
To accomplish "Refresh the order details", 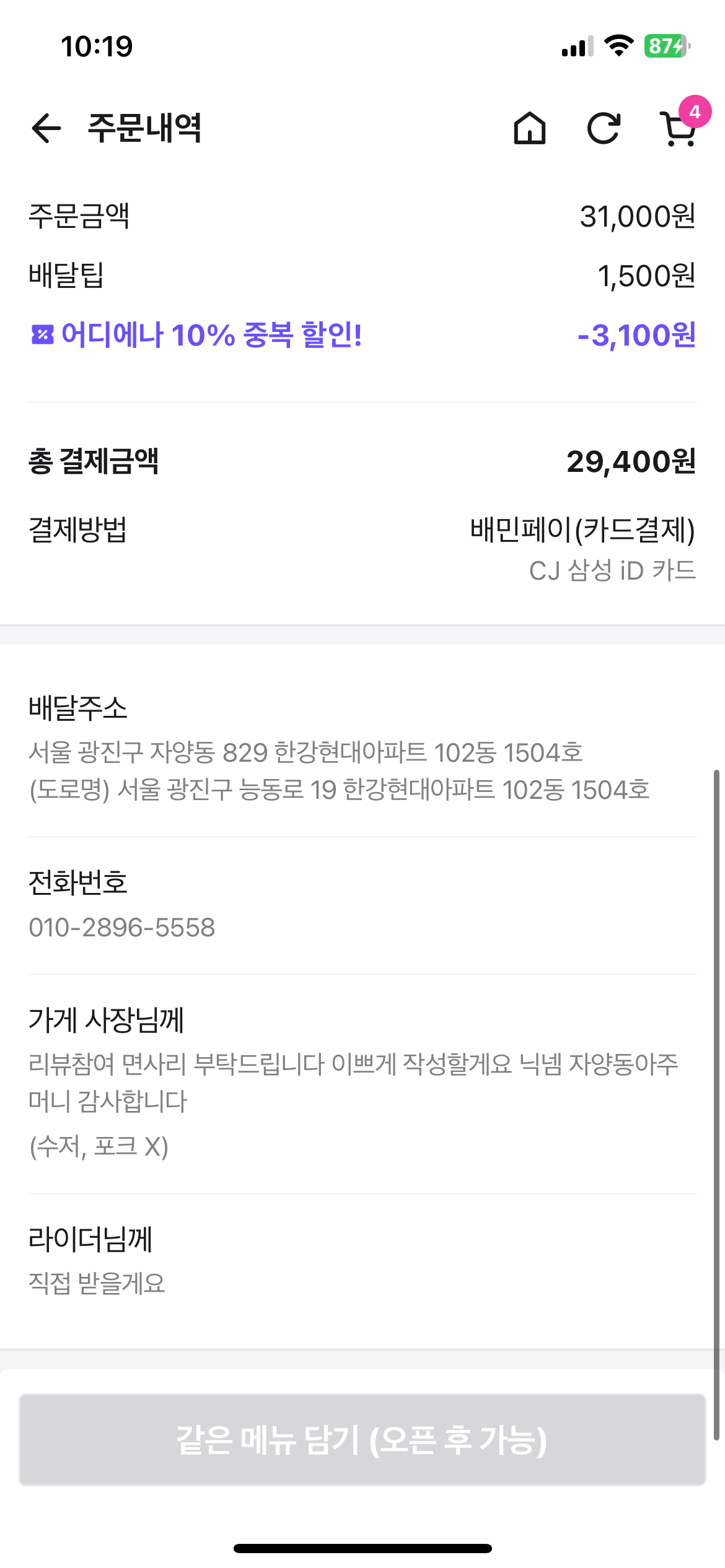I will click(x=604, y=129).
